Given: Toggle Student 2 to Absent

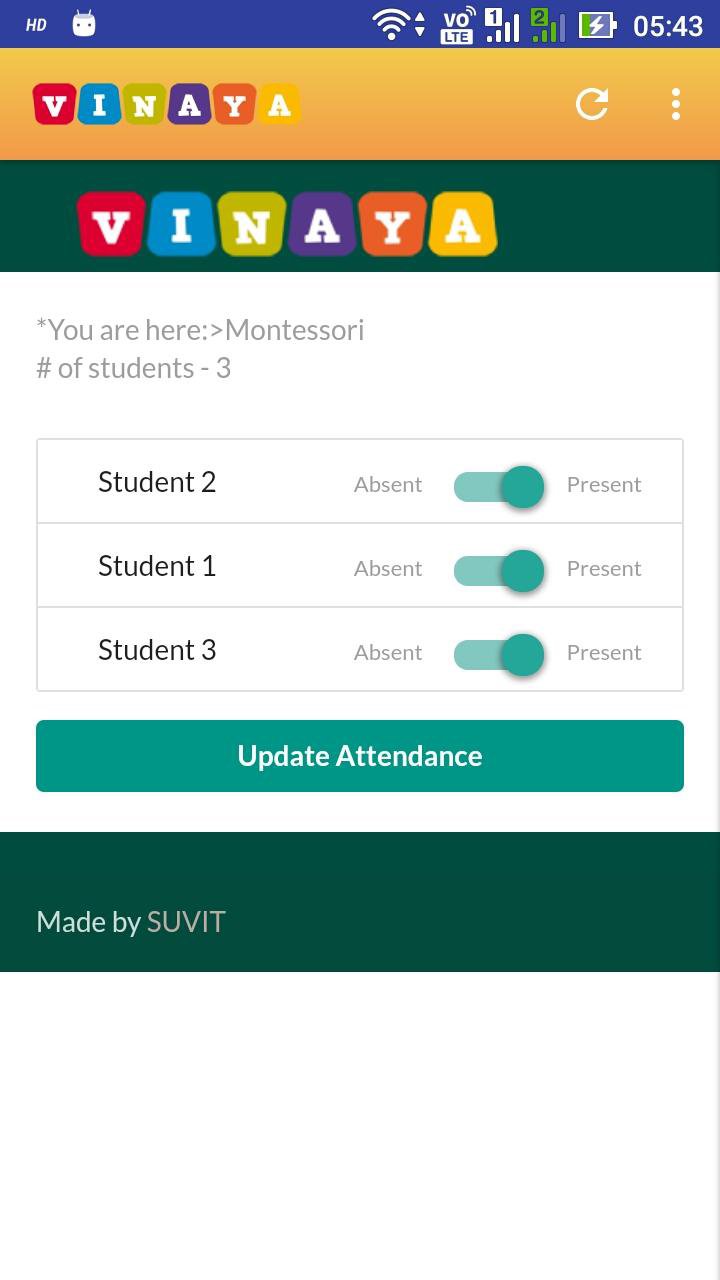Looking at the screenshot, I should click(x=499, y=486).
